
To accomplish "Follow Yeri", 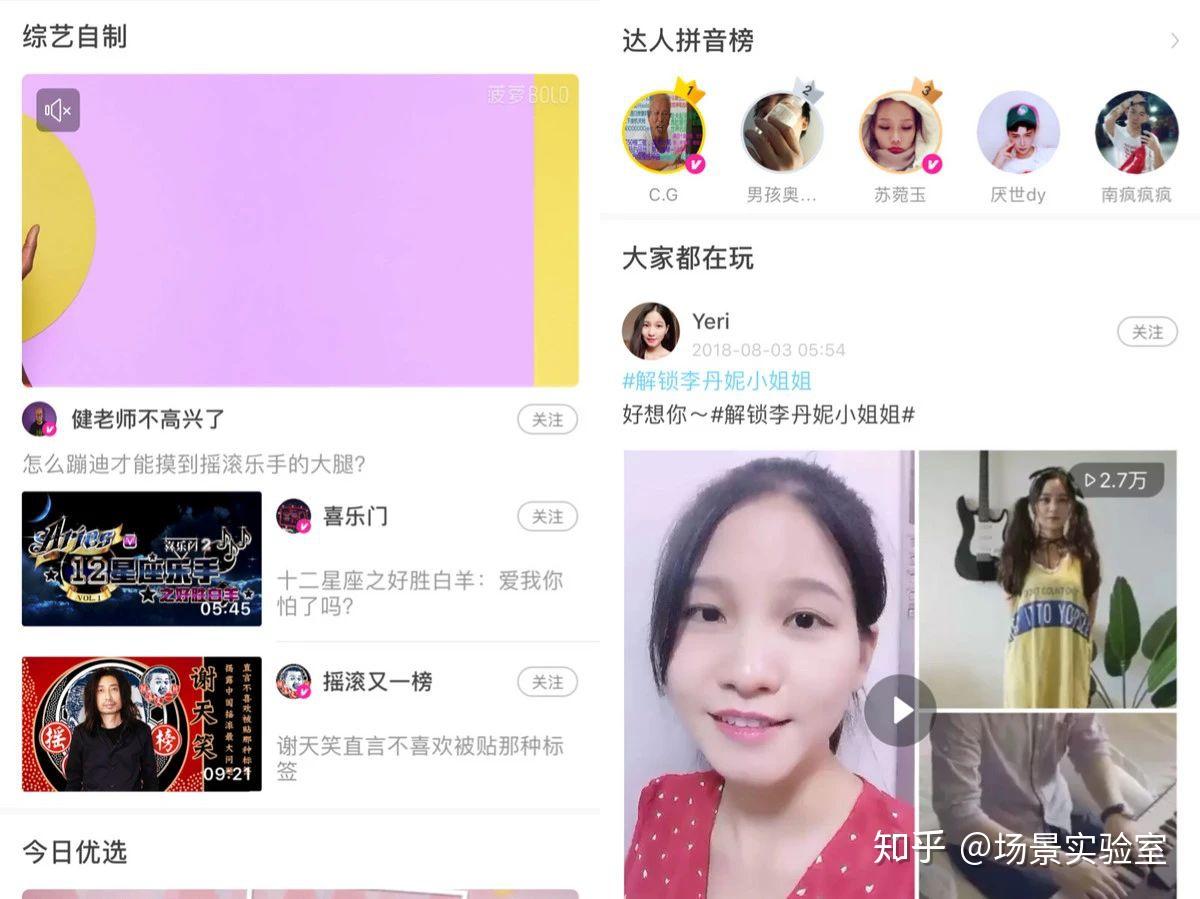I will (x=1147, y=333).
